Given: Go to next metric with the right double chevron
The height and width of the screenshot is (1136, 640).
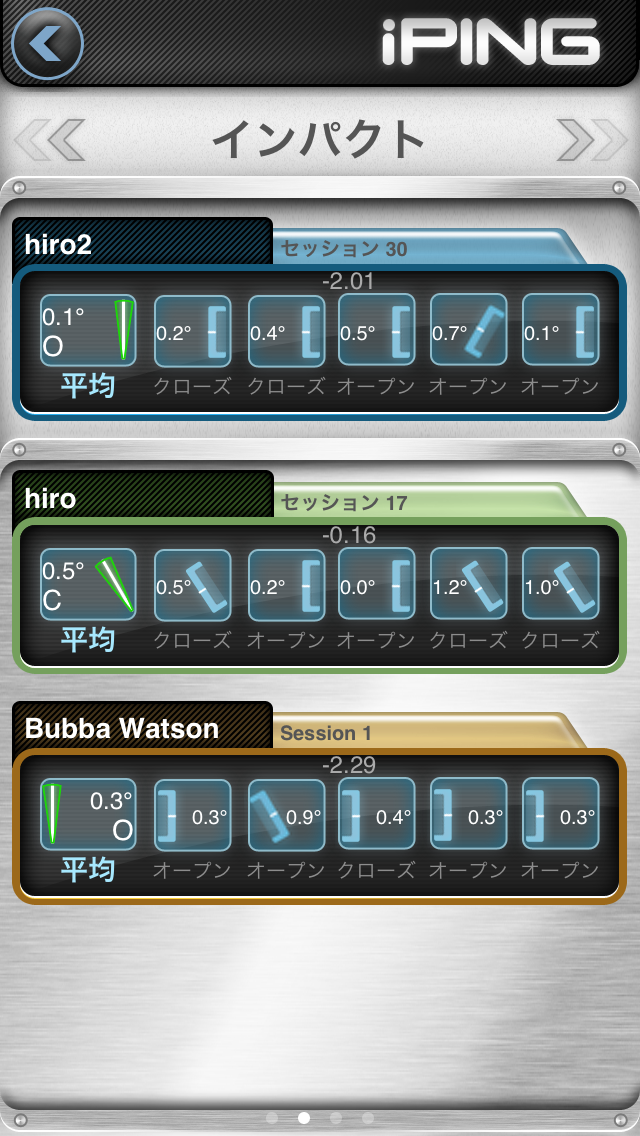Looking at the screenshot, I should click(x=590, y=139).
